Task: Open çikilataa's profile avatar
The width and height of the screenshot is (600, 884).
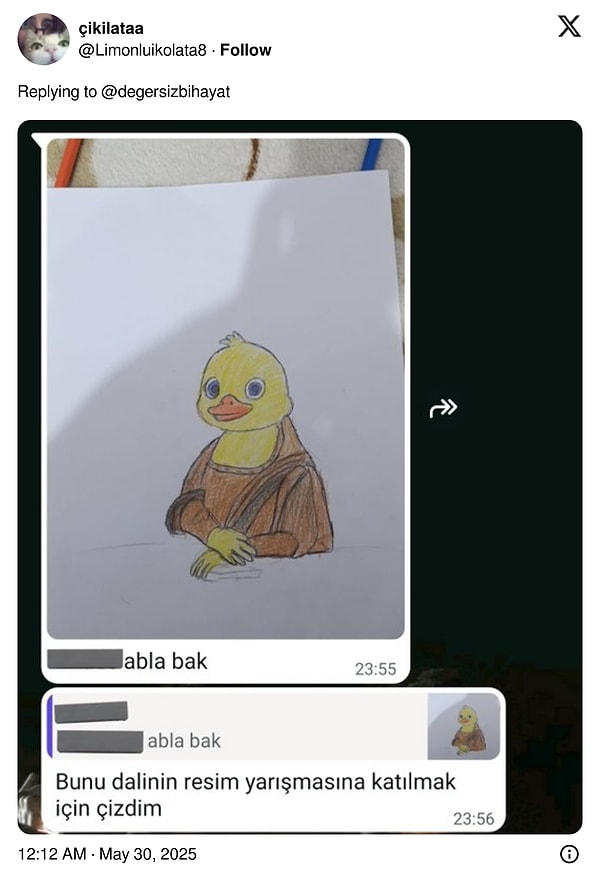Action: pyautogui.click(x=44, y=39)
